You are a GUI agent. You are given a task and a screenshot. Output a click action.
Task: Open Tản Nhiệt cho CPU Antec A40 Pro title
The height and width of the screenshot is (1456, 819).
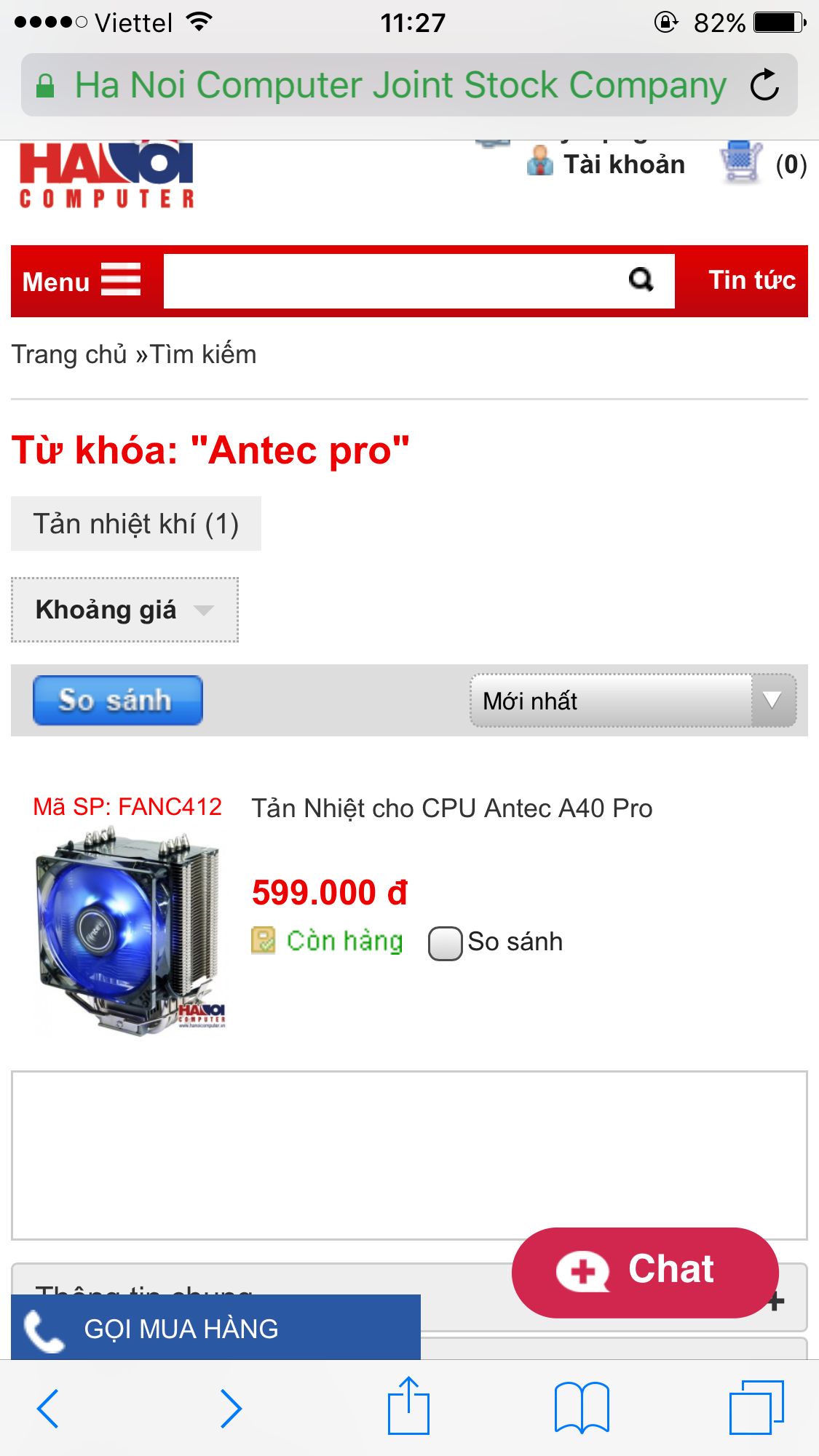coord(452,808)
